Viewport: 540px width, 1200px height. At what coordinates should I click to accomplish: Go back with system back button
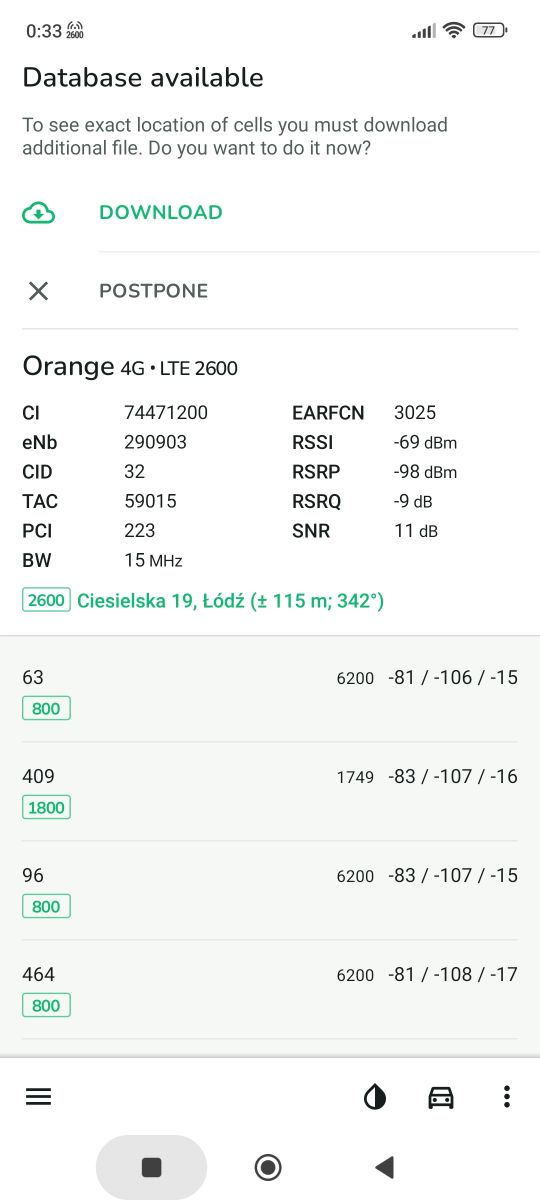click(x=384, y=1167)
